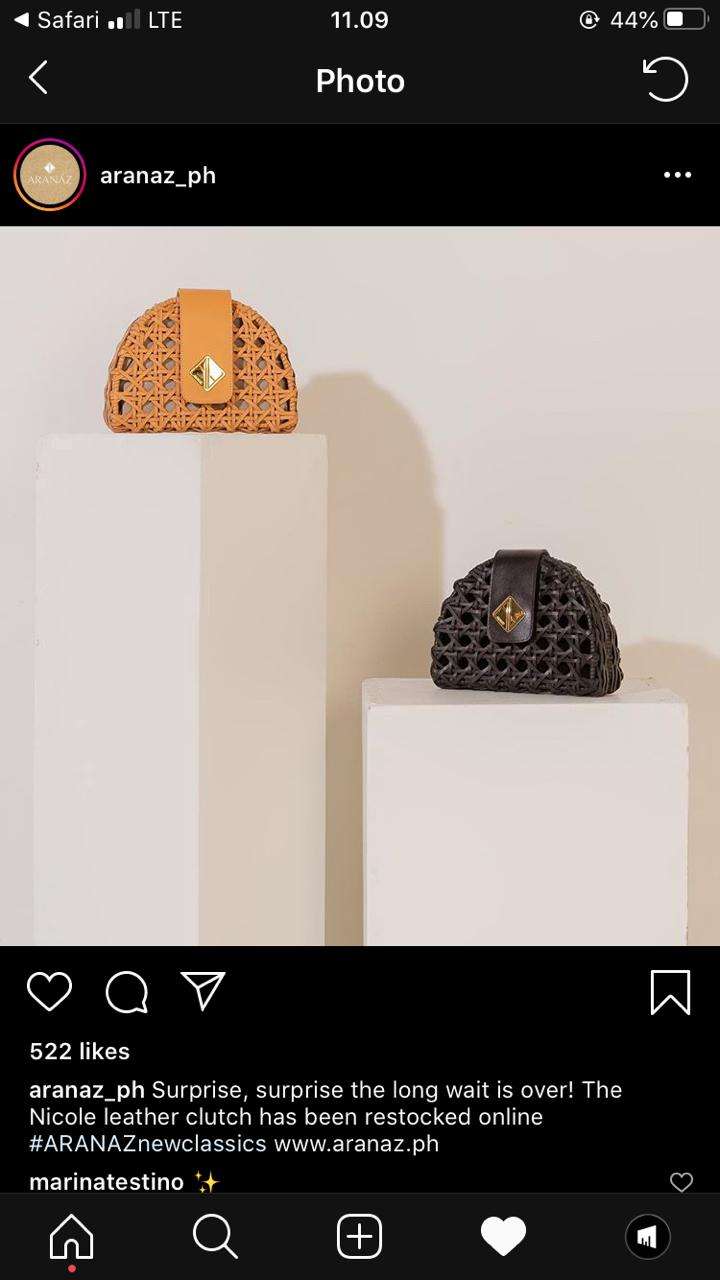Create a new post
The height and width of the screenshot is (1280, 720).
(360, 1237)
